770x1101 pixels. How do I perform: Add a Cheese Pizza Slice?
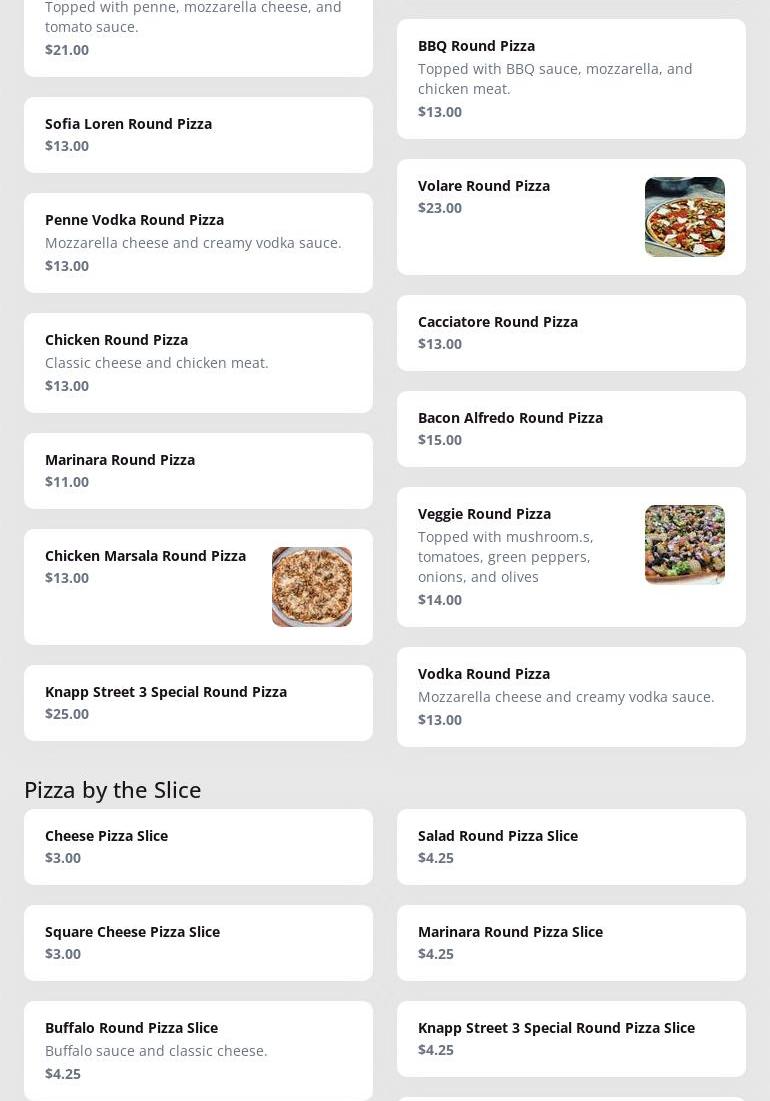click(198, 847)
